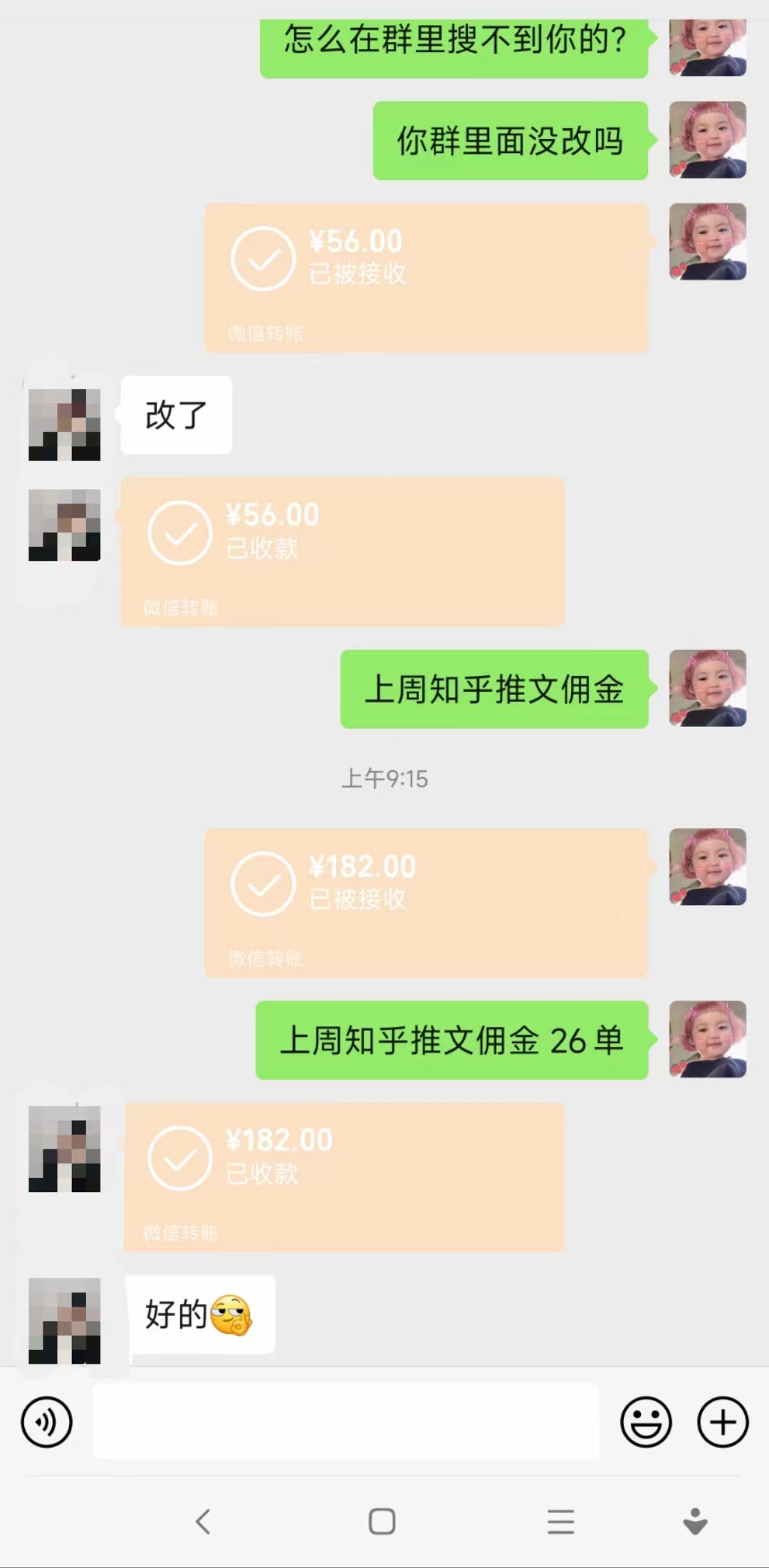Open the ¥182.00 transfer marked 已收款
Image resolution: width=769 pixels, height=1568 pixels.
[343, 1176]
